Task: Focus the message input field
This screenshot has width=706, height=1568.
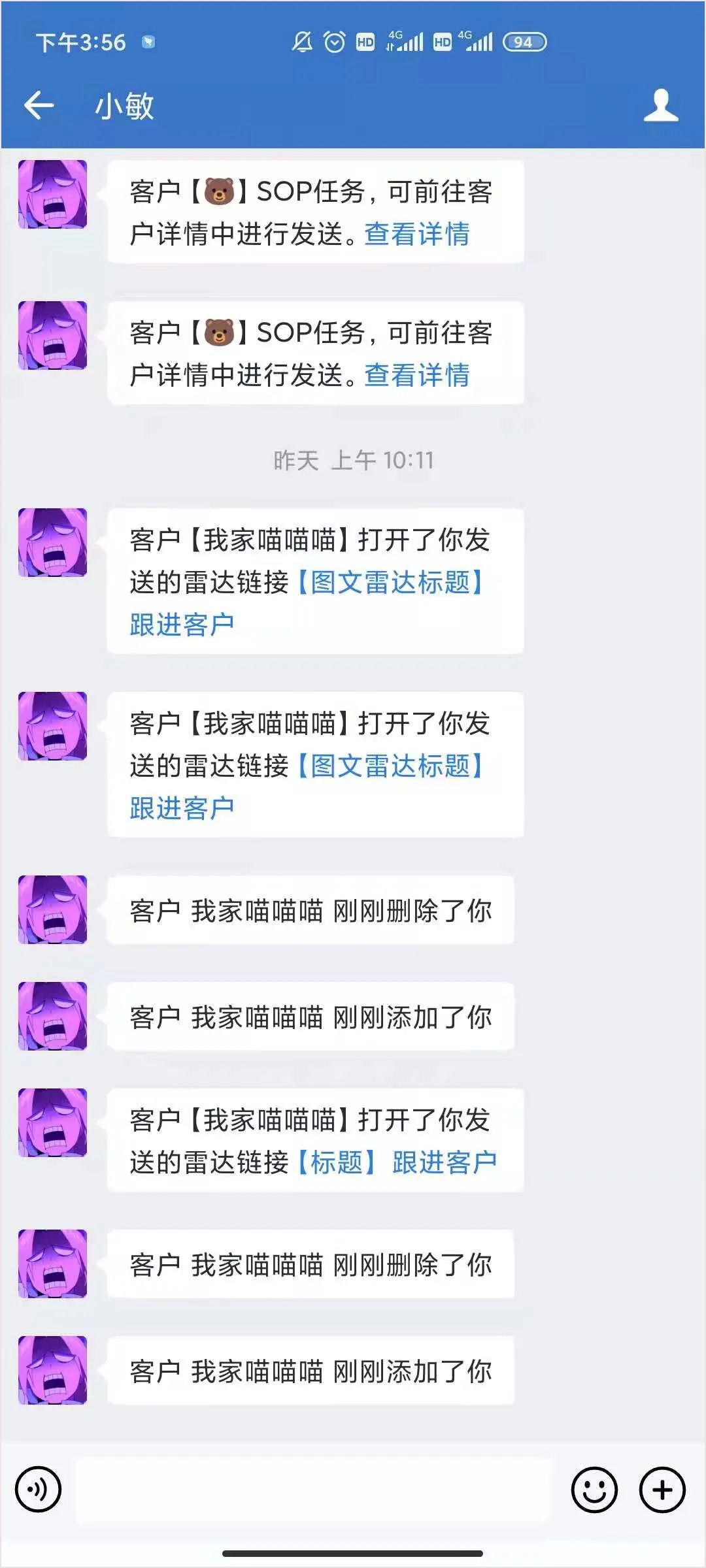Action: tap(314, 1490)
